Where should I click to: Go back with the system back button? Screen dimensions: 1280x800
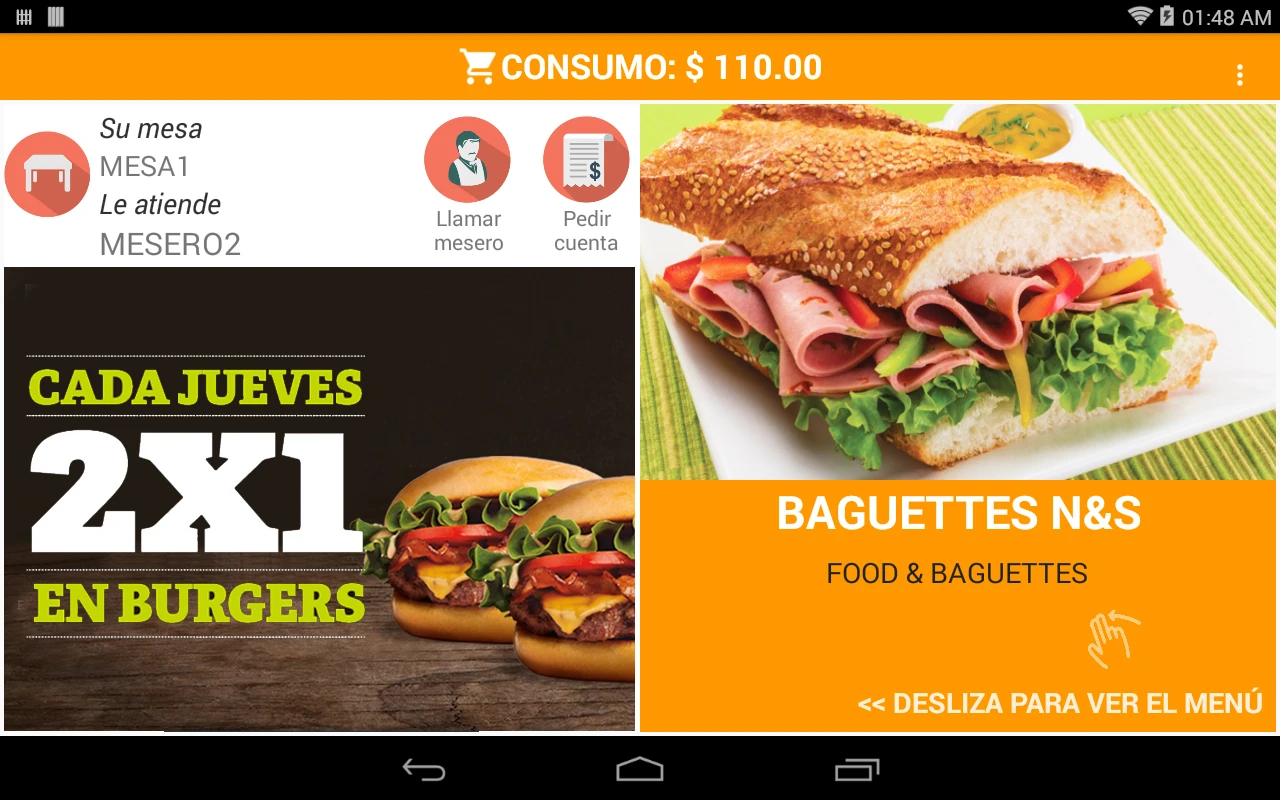(x=424, y=770)
